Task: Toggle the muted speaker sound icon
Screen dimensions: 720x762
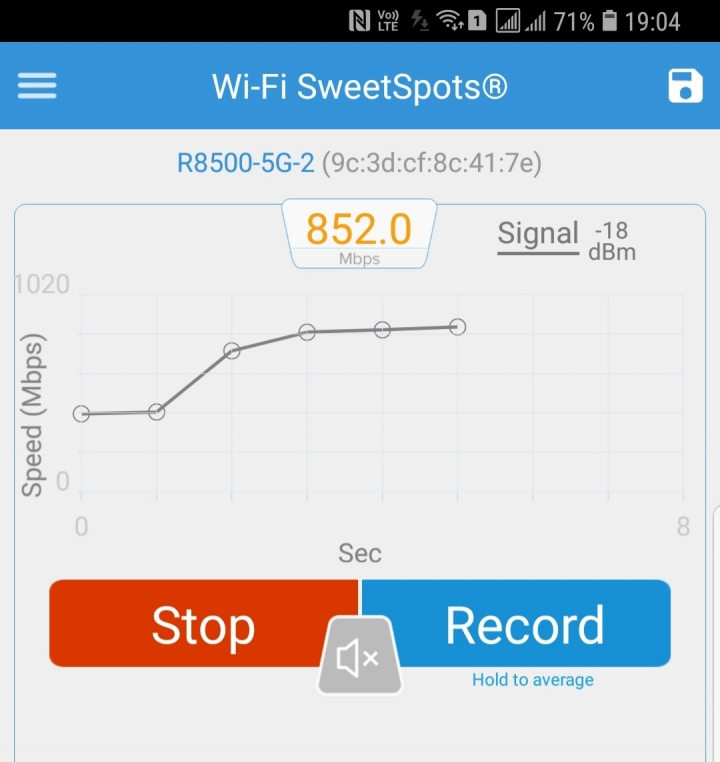Action: coord(358,657)
